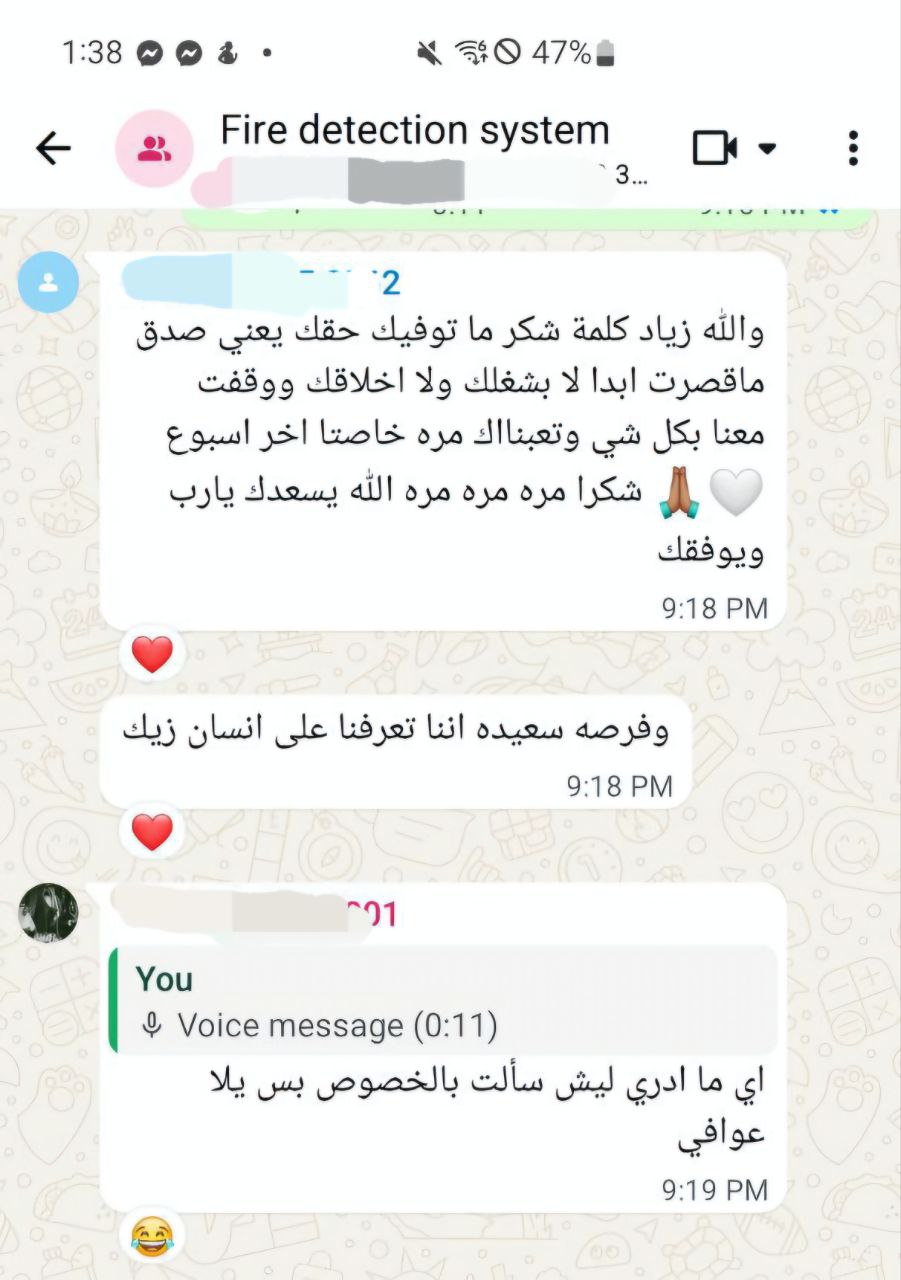Tap the contact avatar next to the last message

pyautogui.click(x=48, y=913)
